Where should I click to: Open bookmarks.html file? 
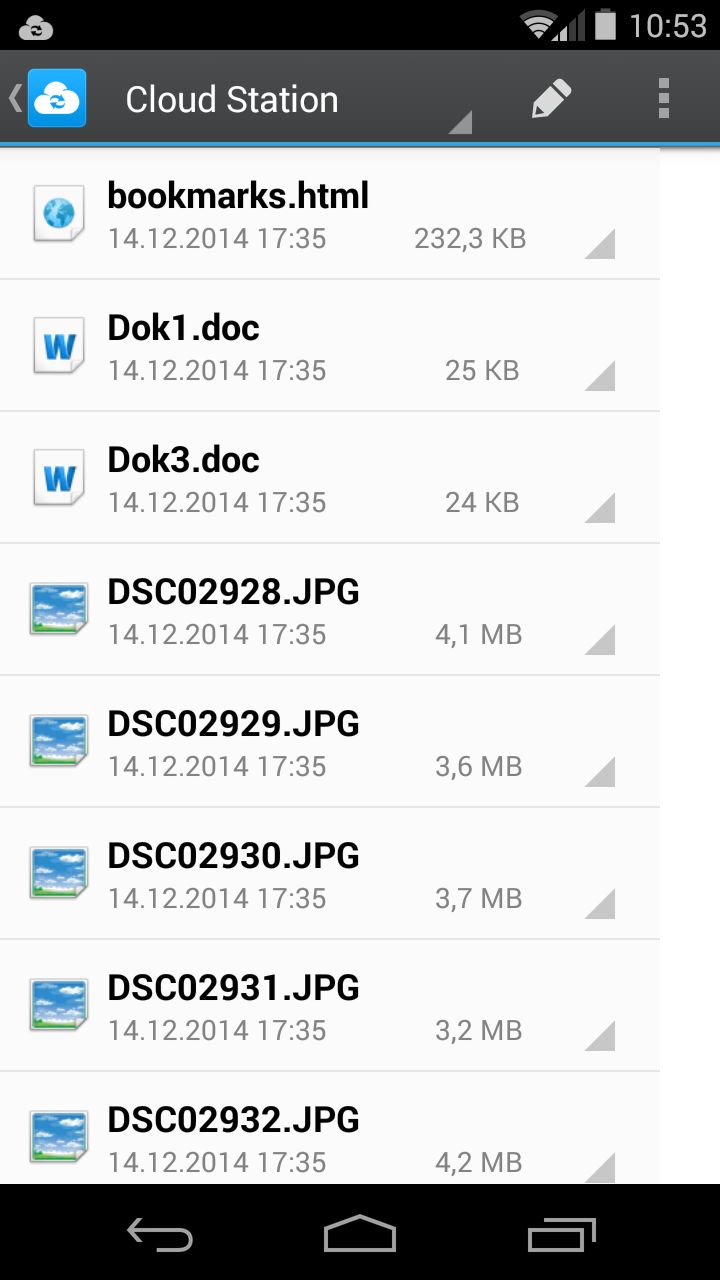tap(330, 214)
